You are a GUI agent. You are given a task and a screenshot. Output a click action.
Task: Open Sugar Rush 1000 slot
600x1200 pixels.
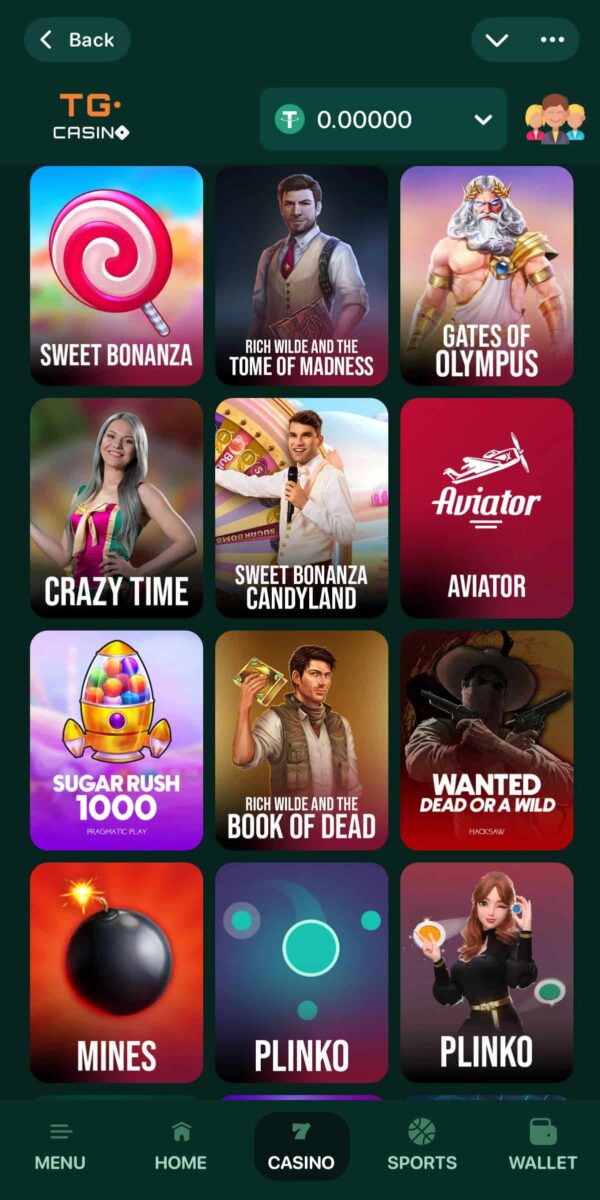116,739
